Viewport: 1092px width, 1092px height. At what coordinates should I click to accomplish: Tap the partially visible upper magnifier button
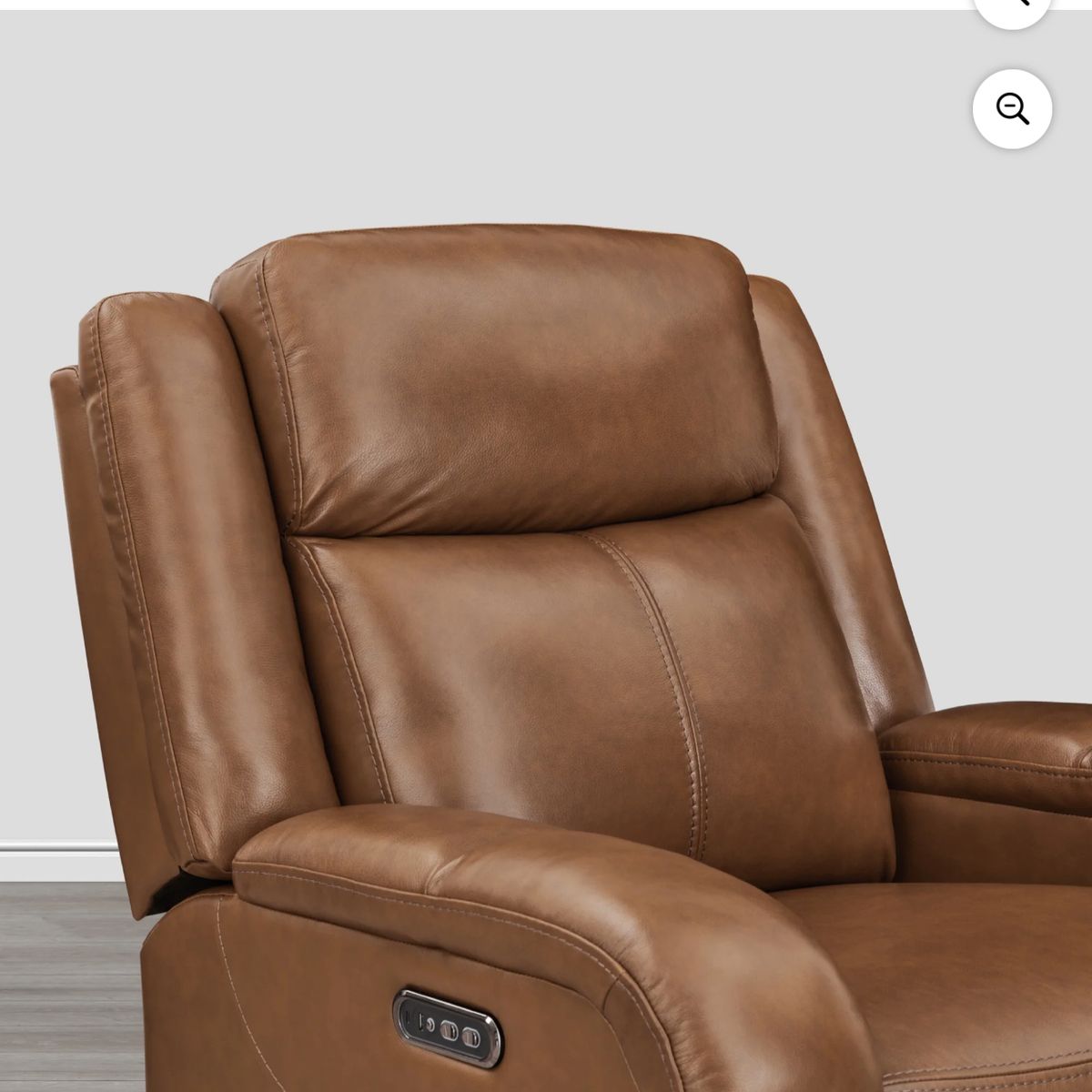coord(1012,9)
